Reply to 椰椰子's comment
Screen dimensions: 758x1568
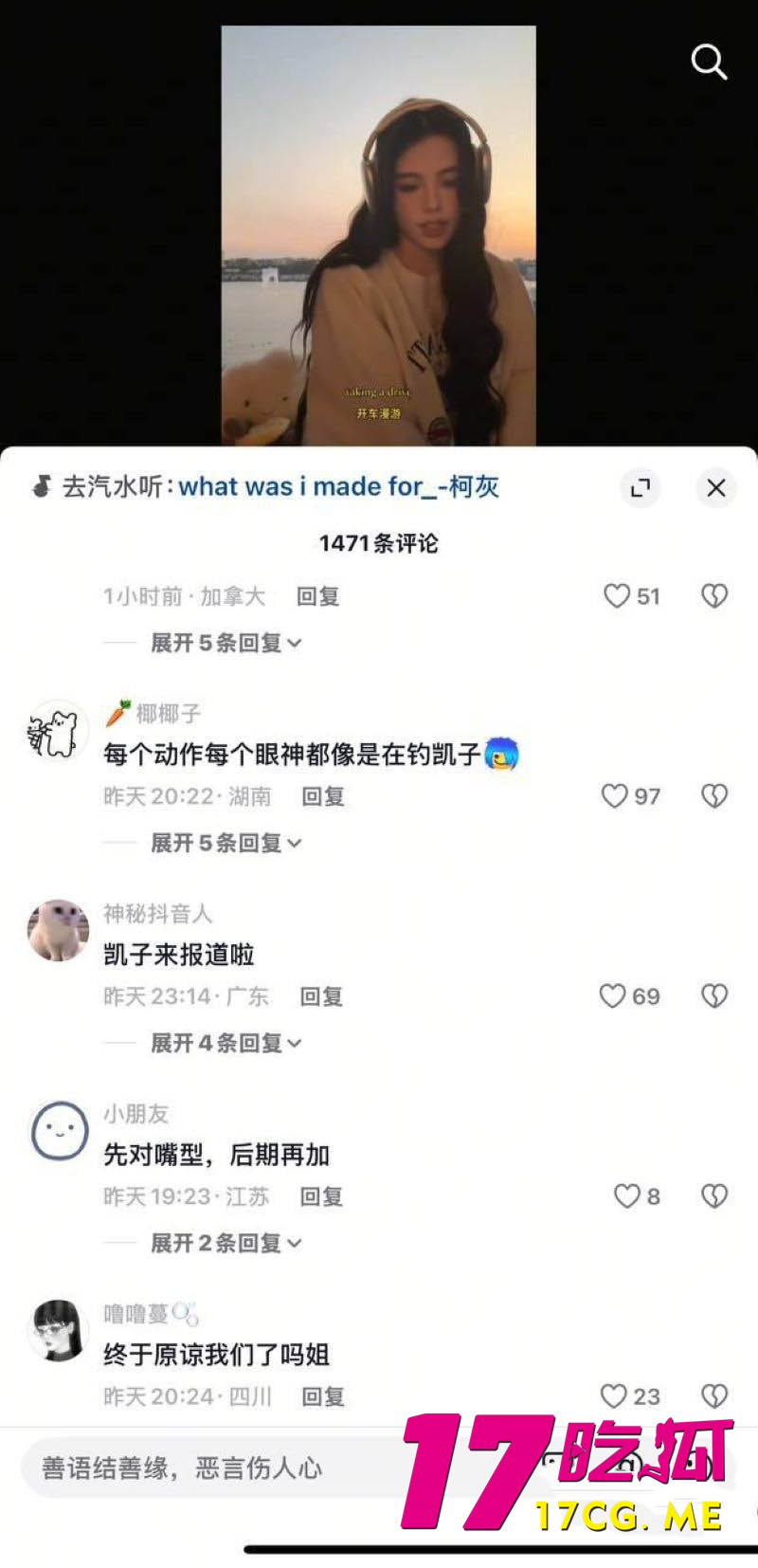pyautogui.click(x=322, y=796)
